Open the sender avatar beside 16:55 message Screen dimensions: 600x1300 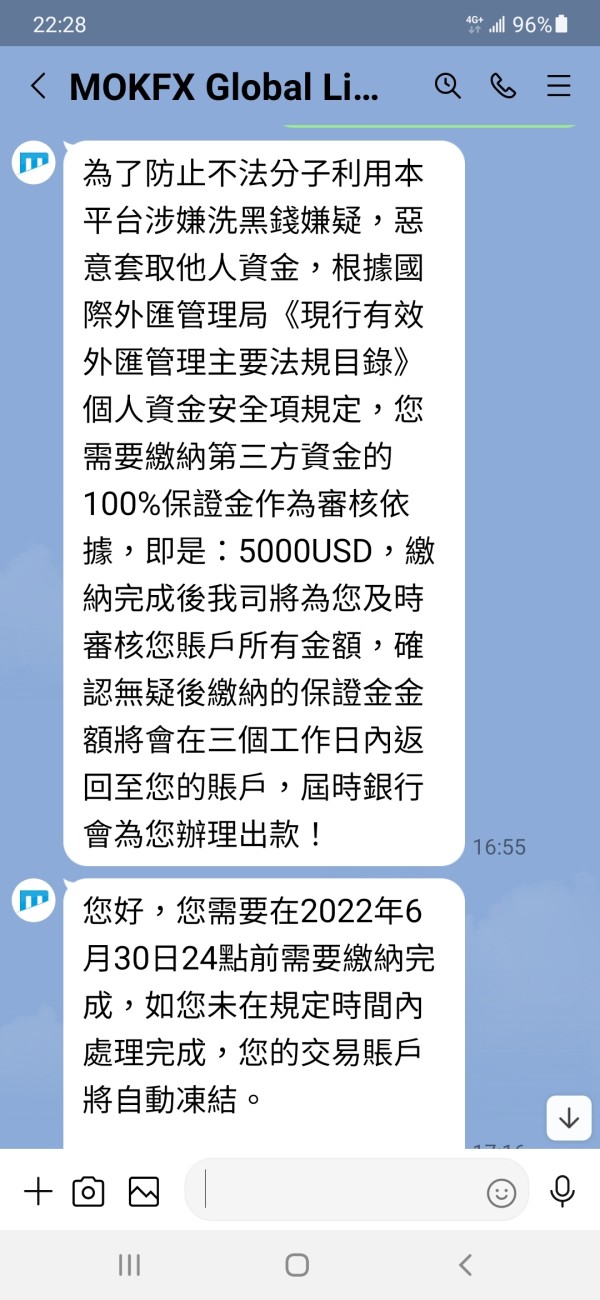33,162
